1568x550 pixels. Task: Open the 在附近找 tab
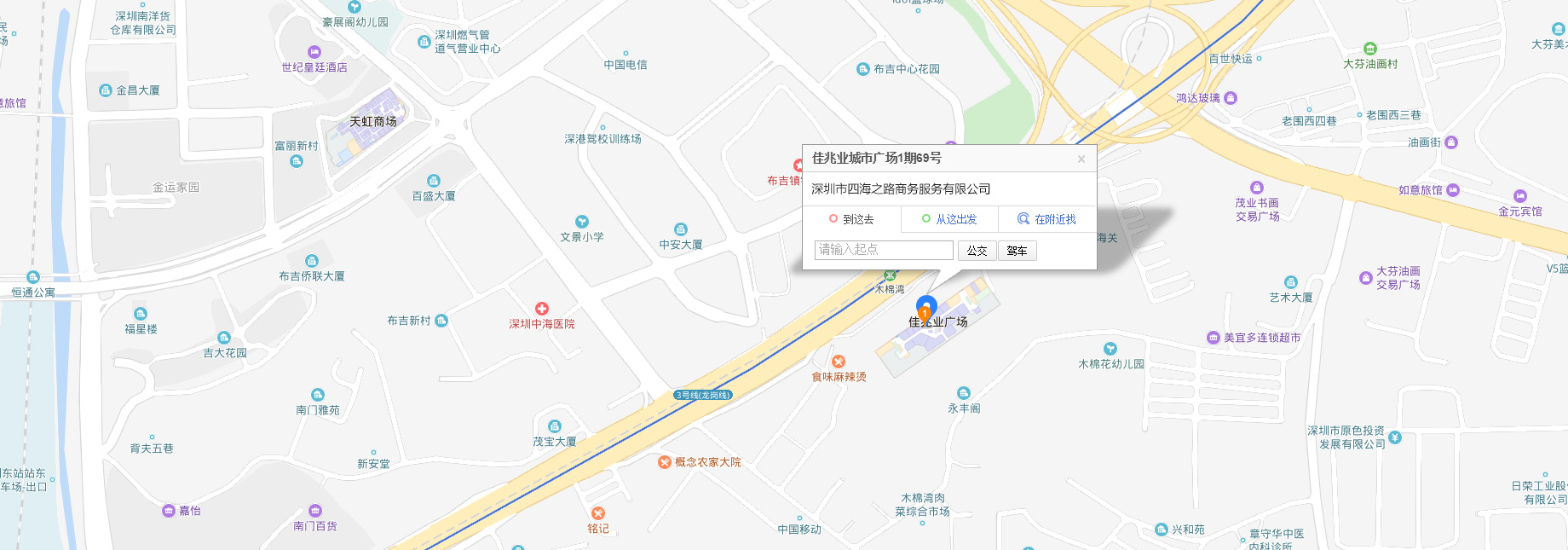(x=1047, y=219)
